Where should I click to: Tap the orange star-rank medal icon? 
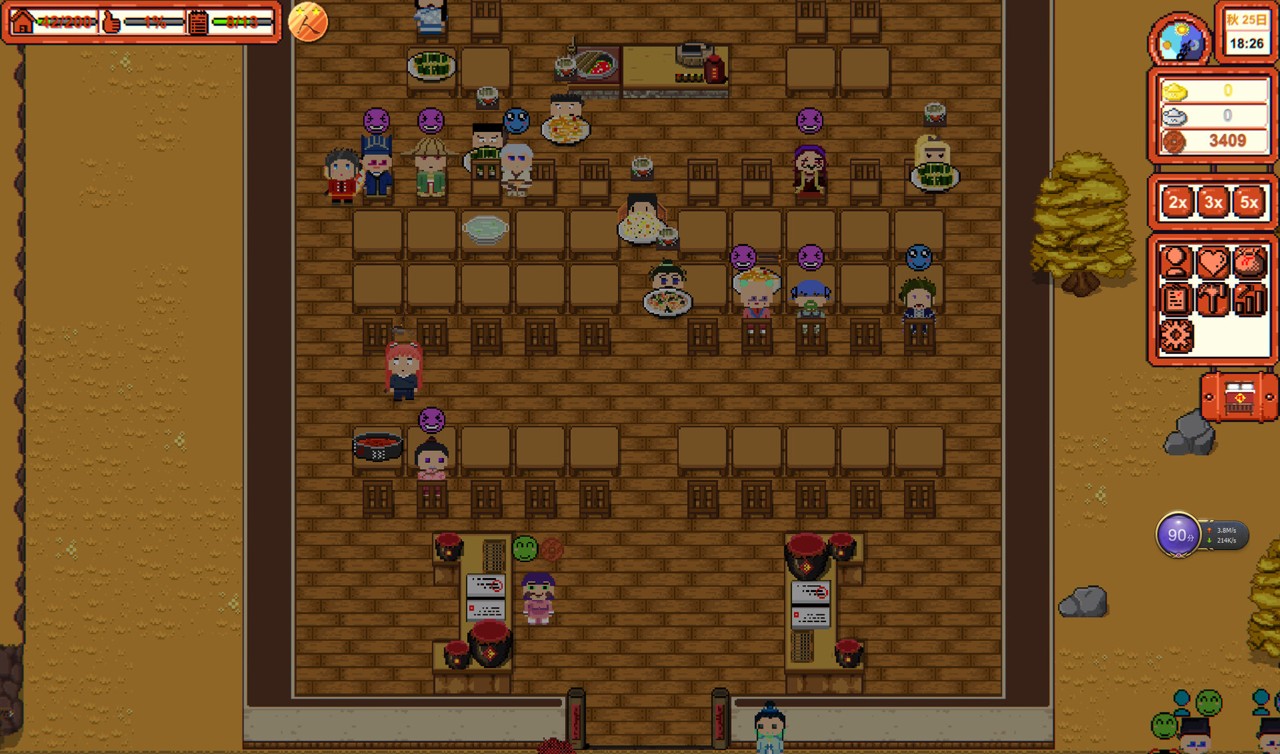click(x=308, y=21)
